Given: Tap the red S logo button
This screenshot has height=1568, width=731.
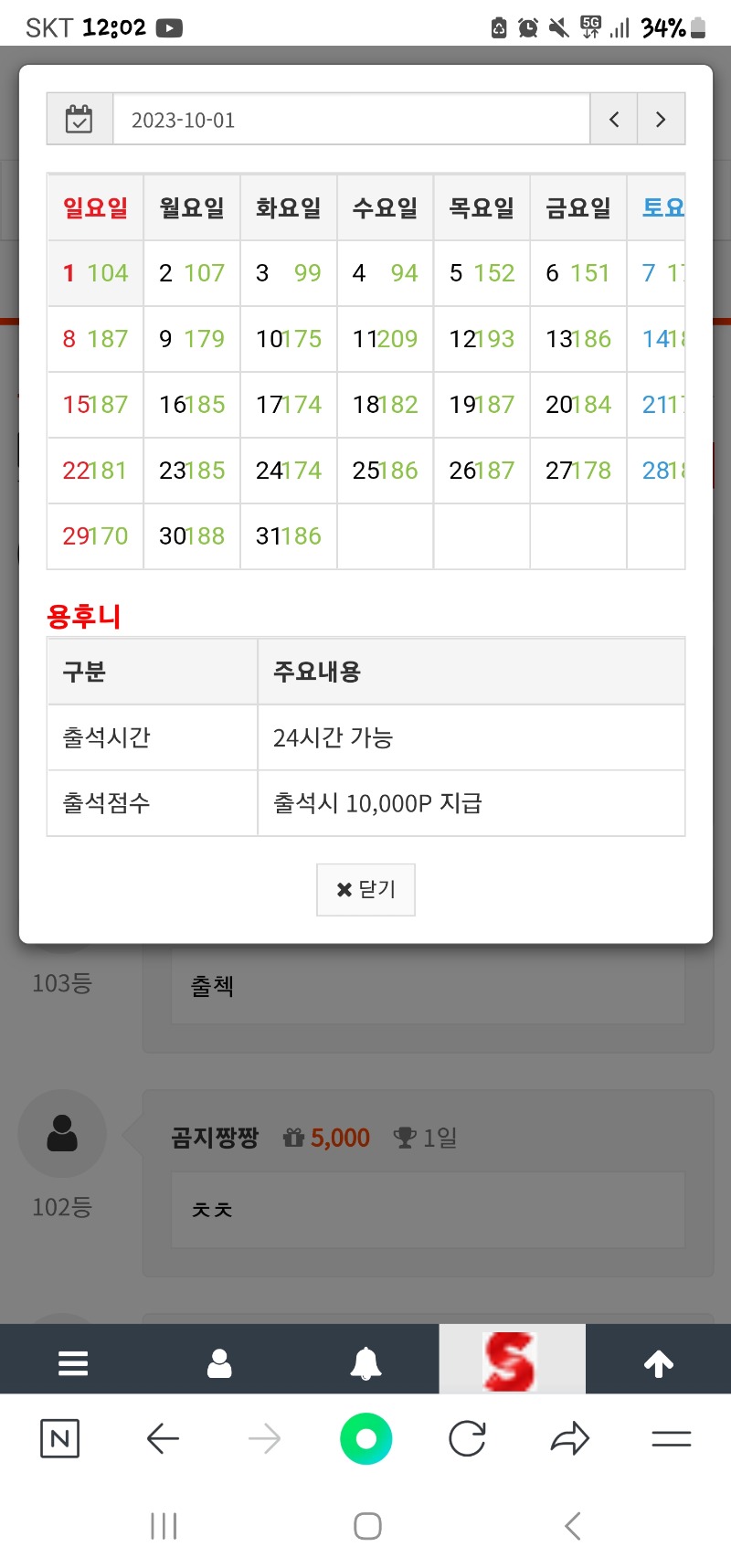Looking at the screenshot, I should click(511, 1361).
